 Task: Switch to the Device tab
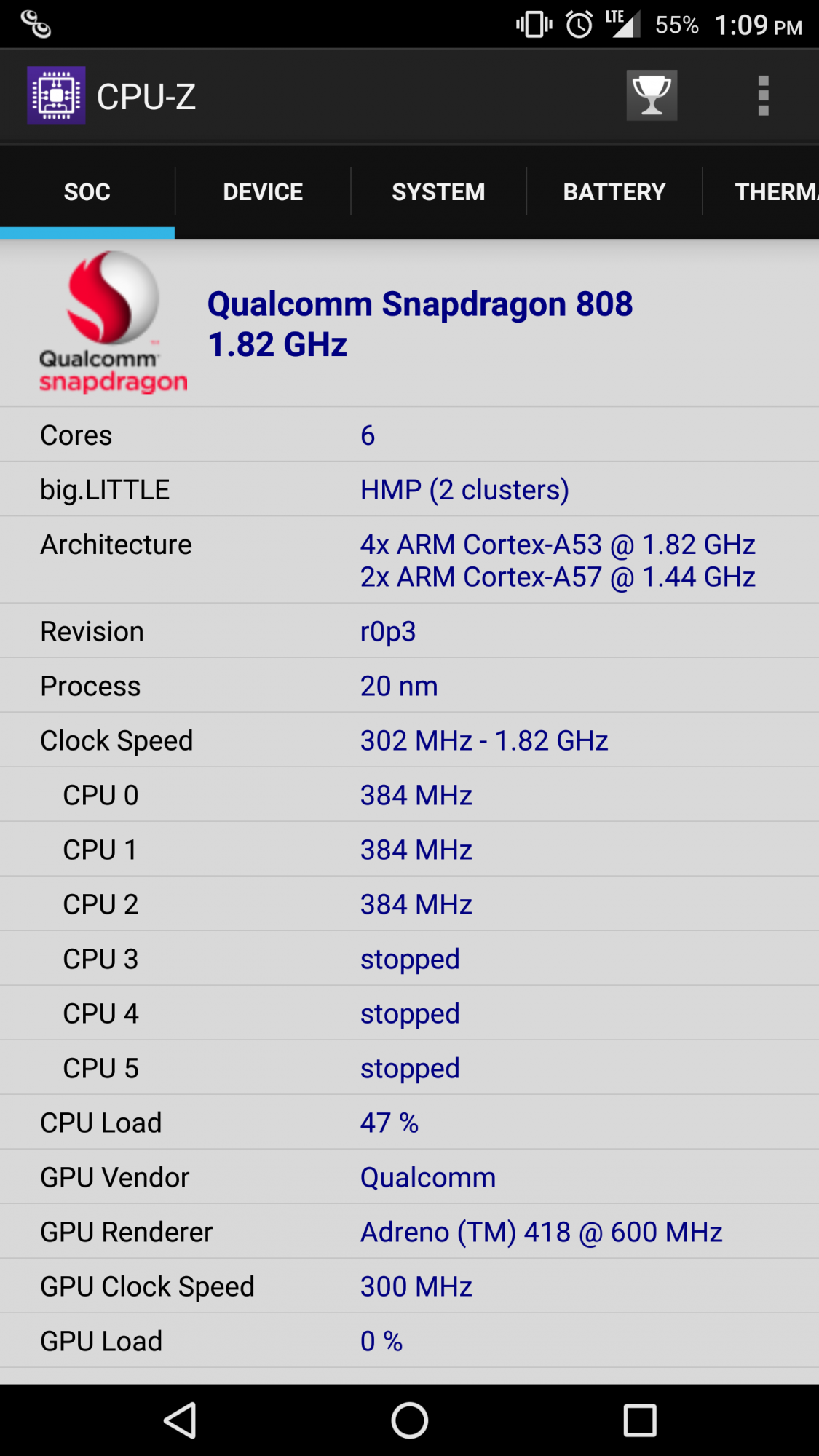tap(263, 191)
